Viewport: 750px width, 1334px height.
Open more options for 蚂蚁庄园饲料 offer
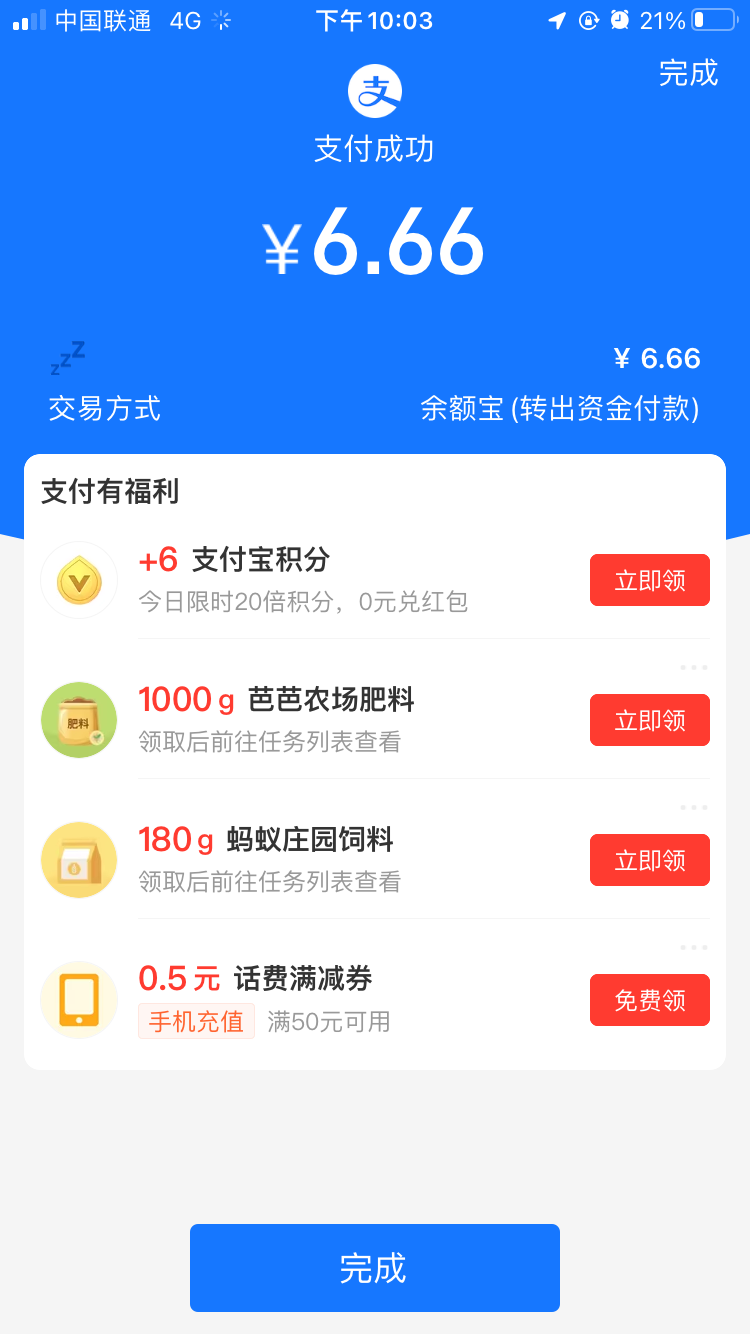pyautogui.click(x=693, y=807)
